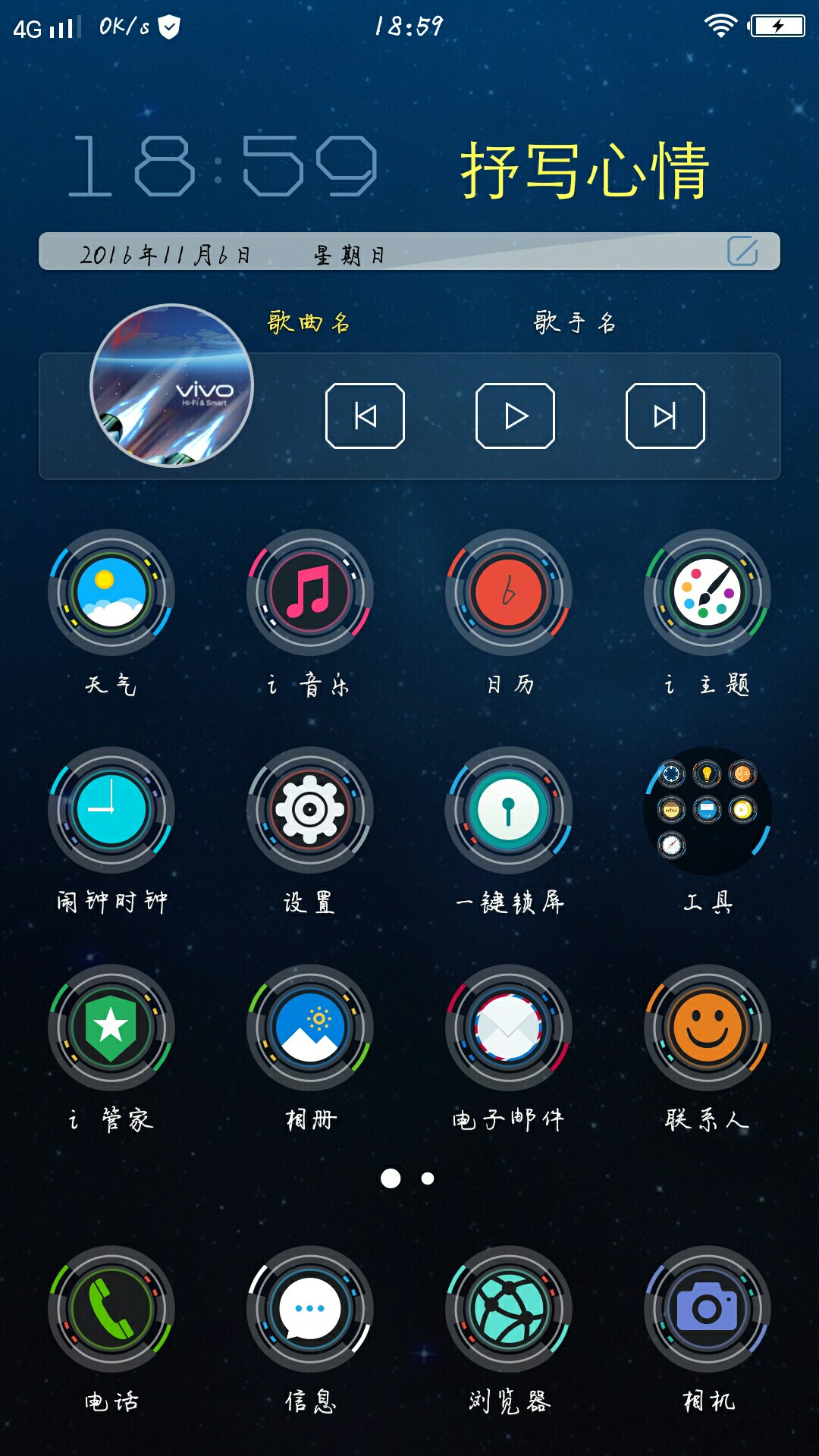Open the 天气 weather app
Image resolution: width=819 pixels, height=1456 pixels.
[x=111, y=592]
